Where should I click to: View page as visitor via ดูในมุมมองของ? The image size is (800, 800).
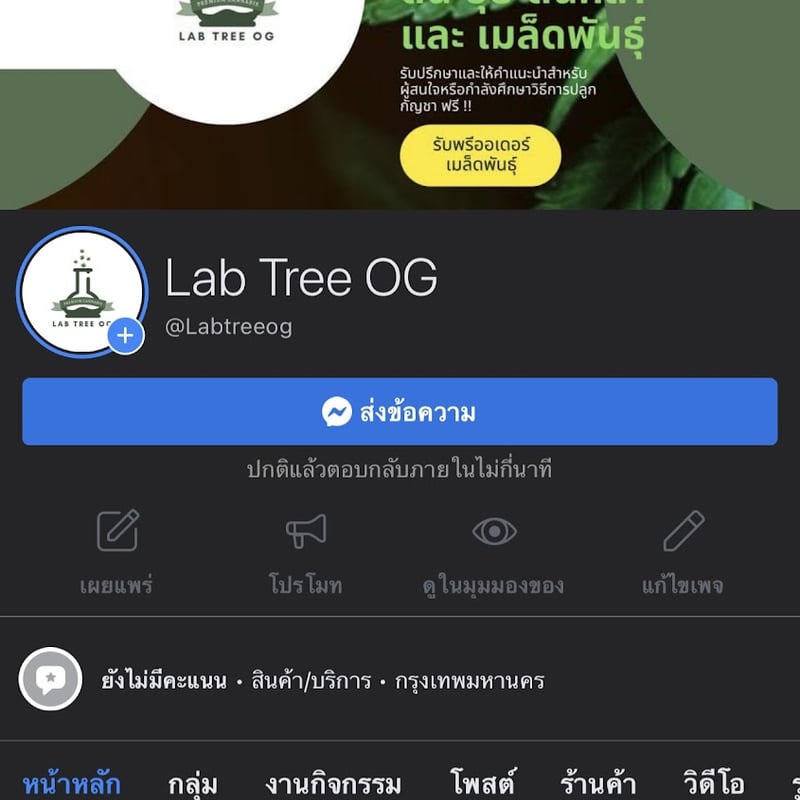pos(494,552)
